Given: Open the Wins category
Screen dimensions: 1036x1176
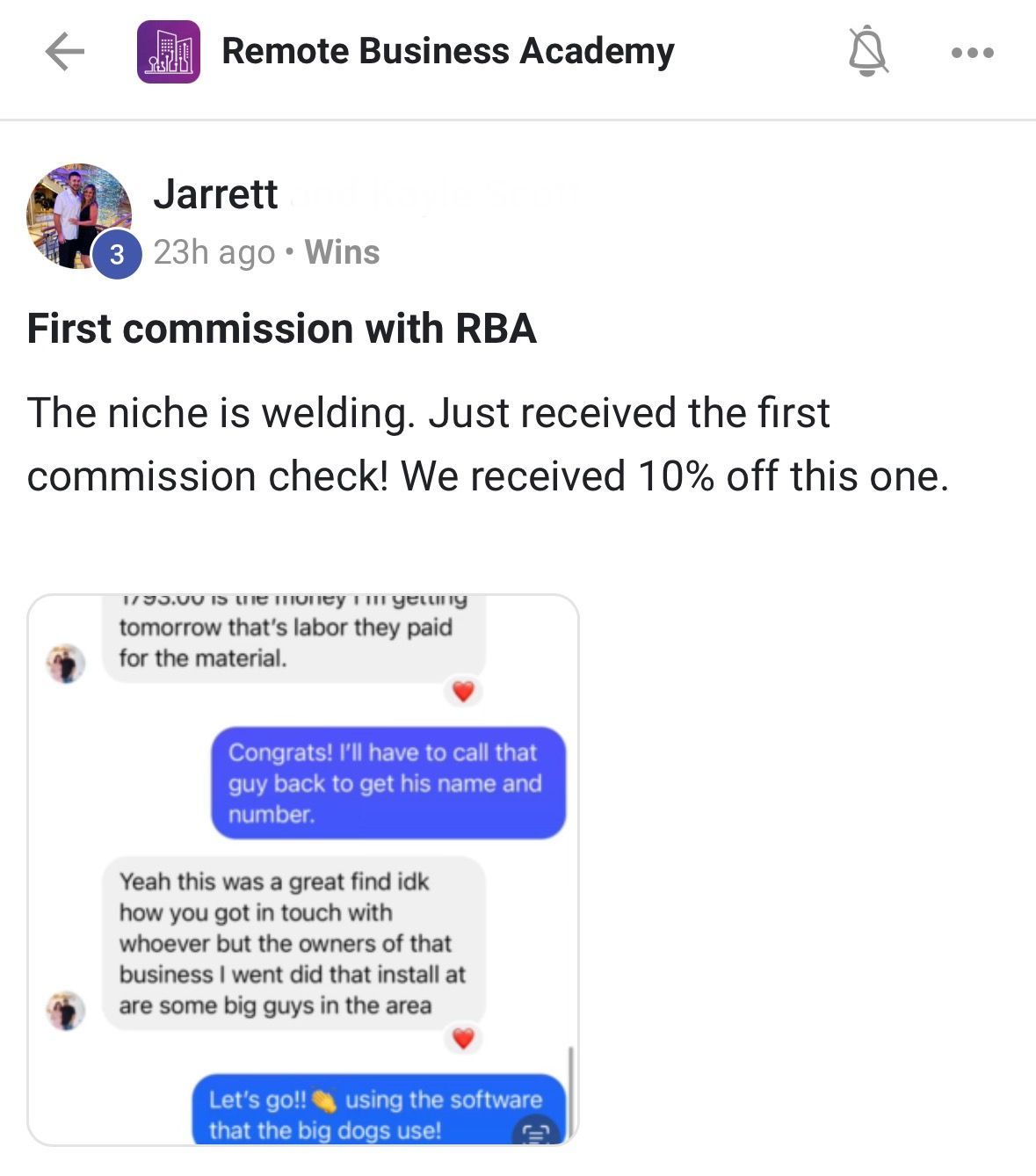Looking at the screenshot, I should (x=342, y=253).
